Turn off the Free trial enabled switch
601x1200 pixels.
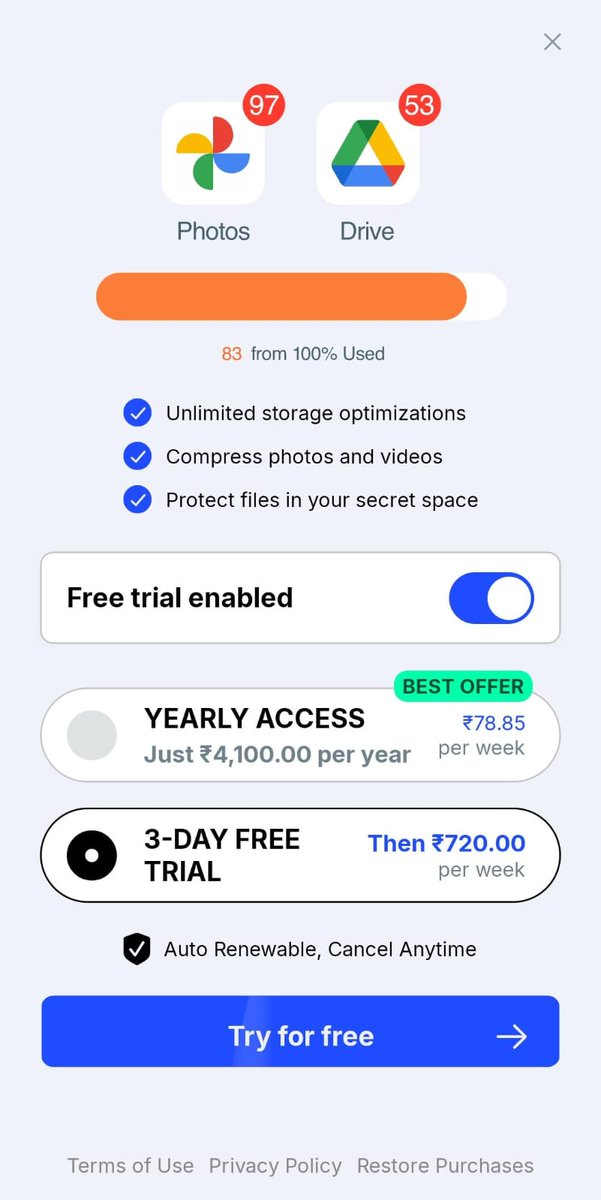point(491,598)
